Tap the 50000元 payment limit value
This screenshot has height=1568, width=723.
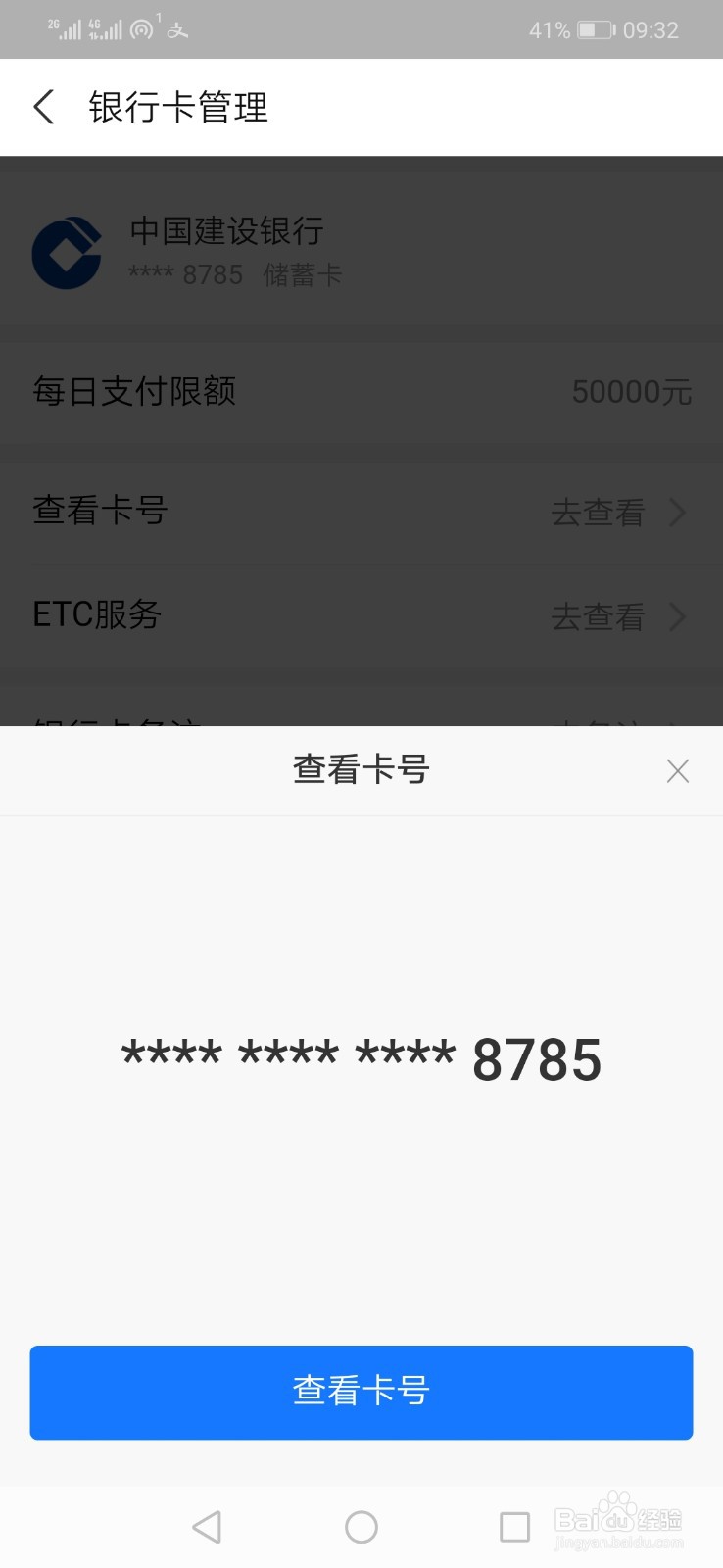(x=632, y=391)
